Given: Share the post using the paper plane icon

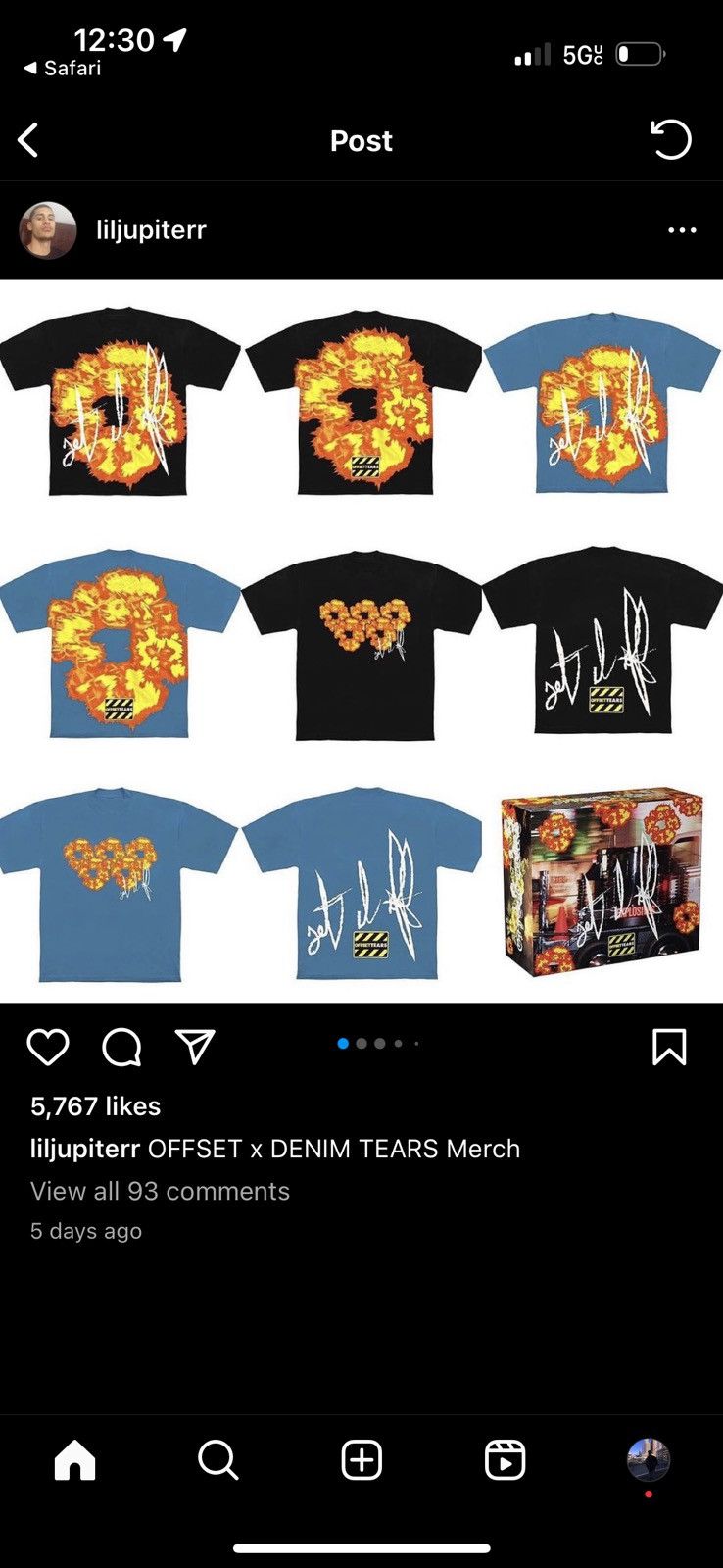Looking at the screenshot, I should tap(192, 1046).
